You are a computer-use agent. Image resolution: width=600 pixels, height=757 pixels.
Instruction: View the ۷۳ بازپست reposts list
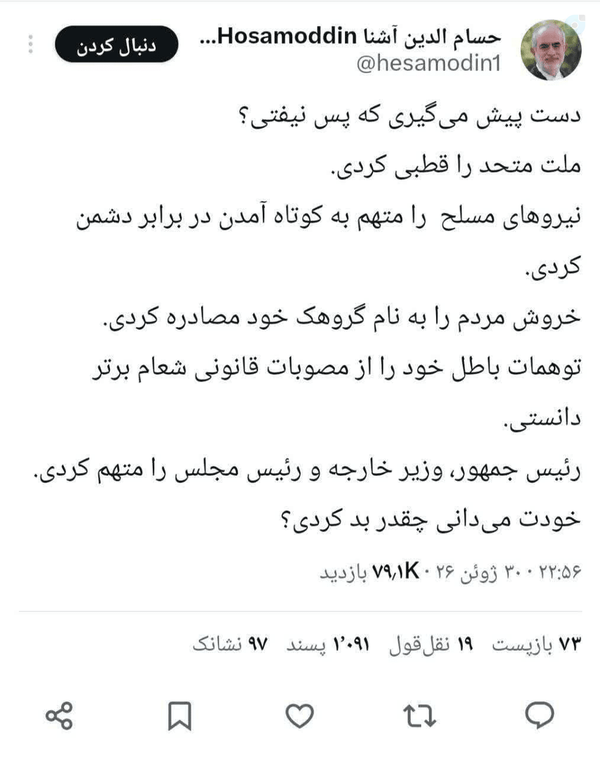[536, 645]
